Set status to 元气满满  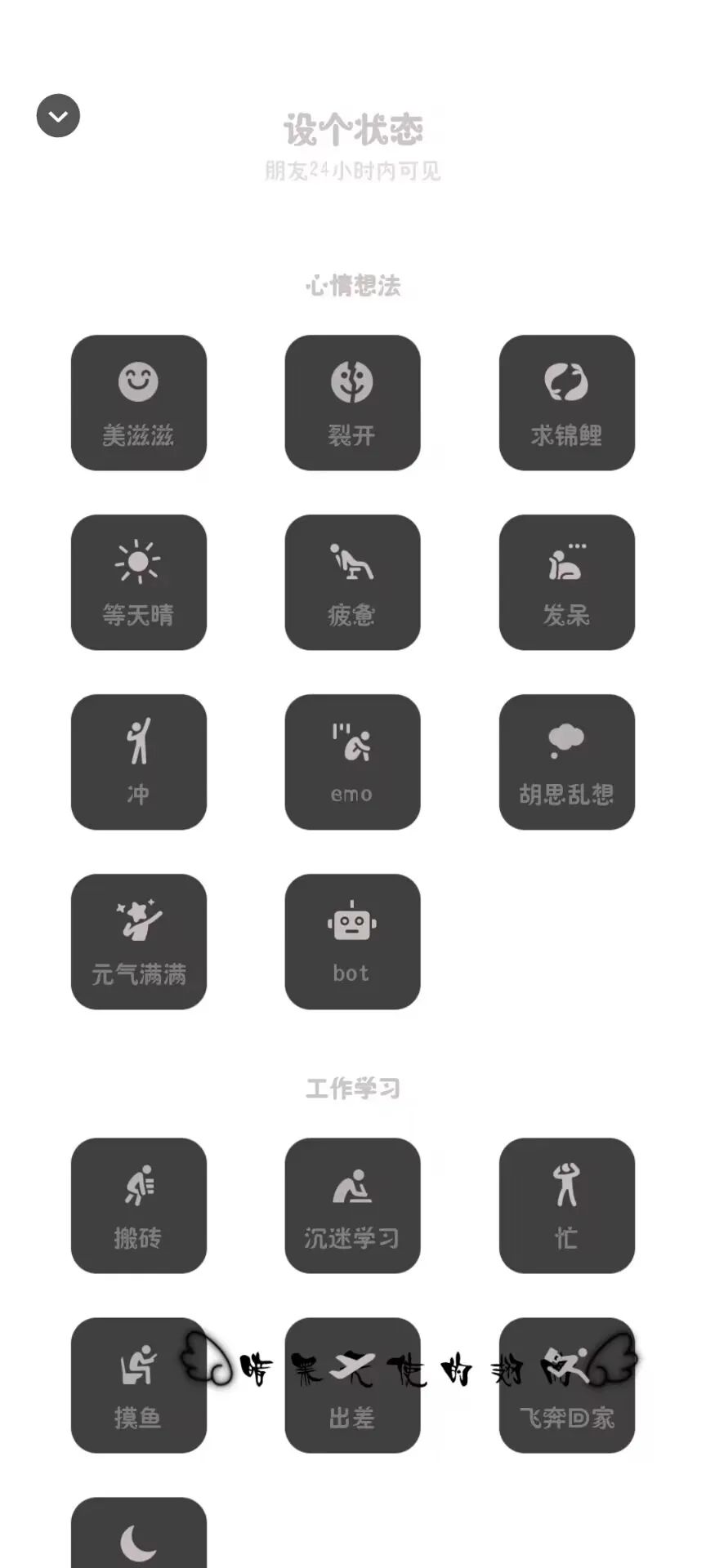tap(139, 942)
